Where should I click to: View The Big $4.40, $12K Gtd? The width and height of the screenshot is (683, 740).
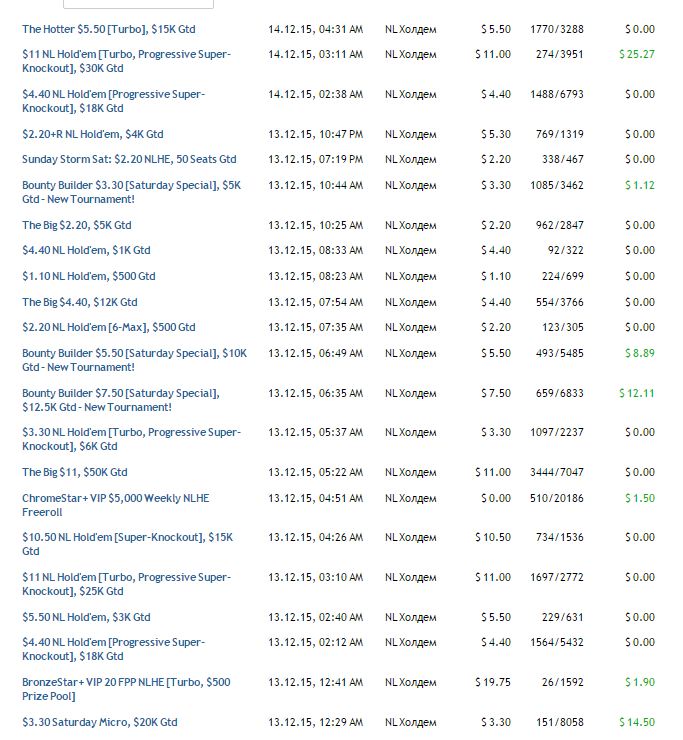tap(79, 302)
